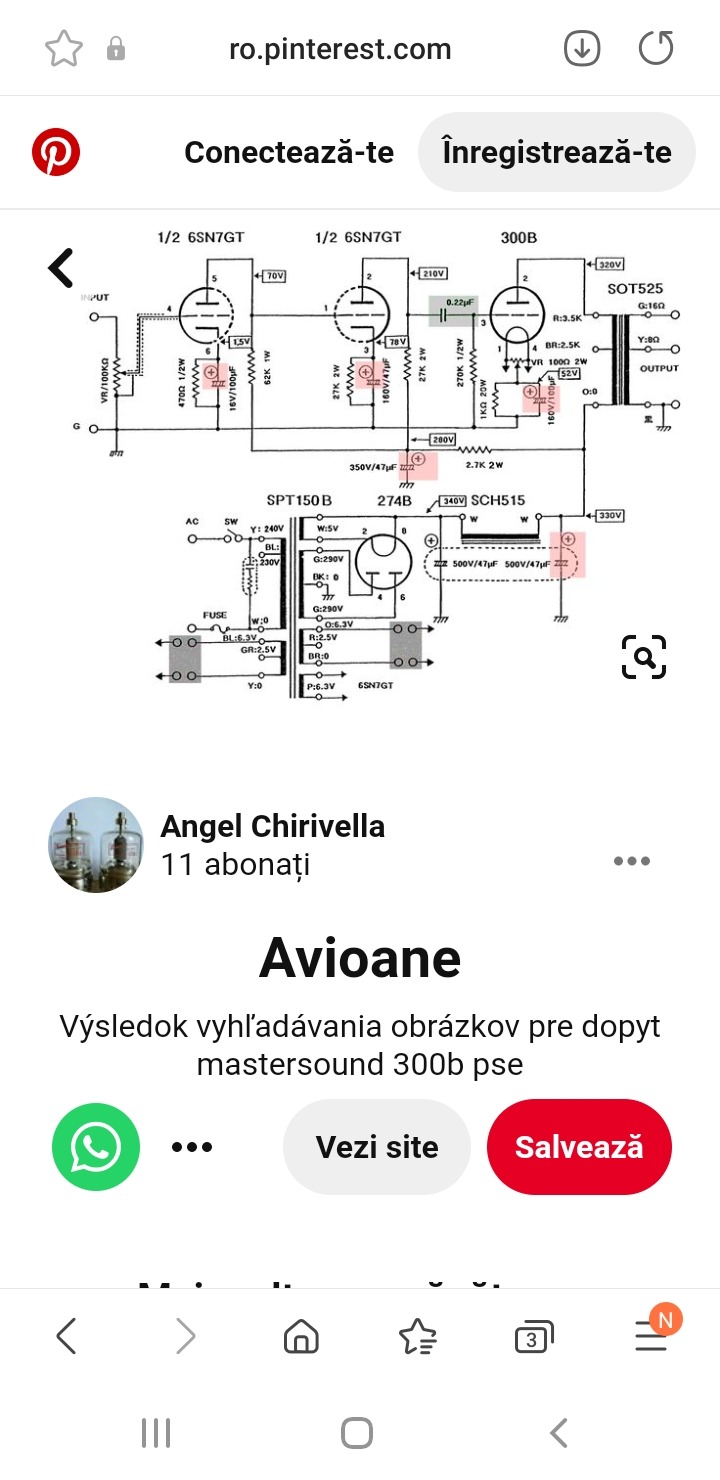720x1480 pixels.
Task: Open the options dots beside Angel Chirivella
Action: click(632, 861)
